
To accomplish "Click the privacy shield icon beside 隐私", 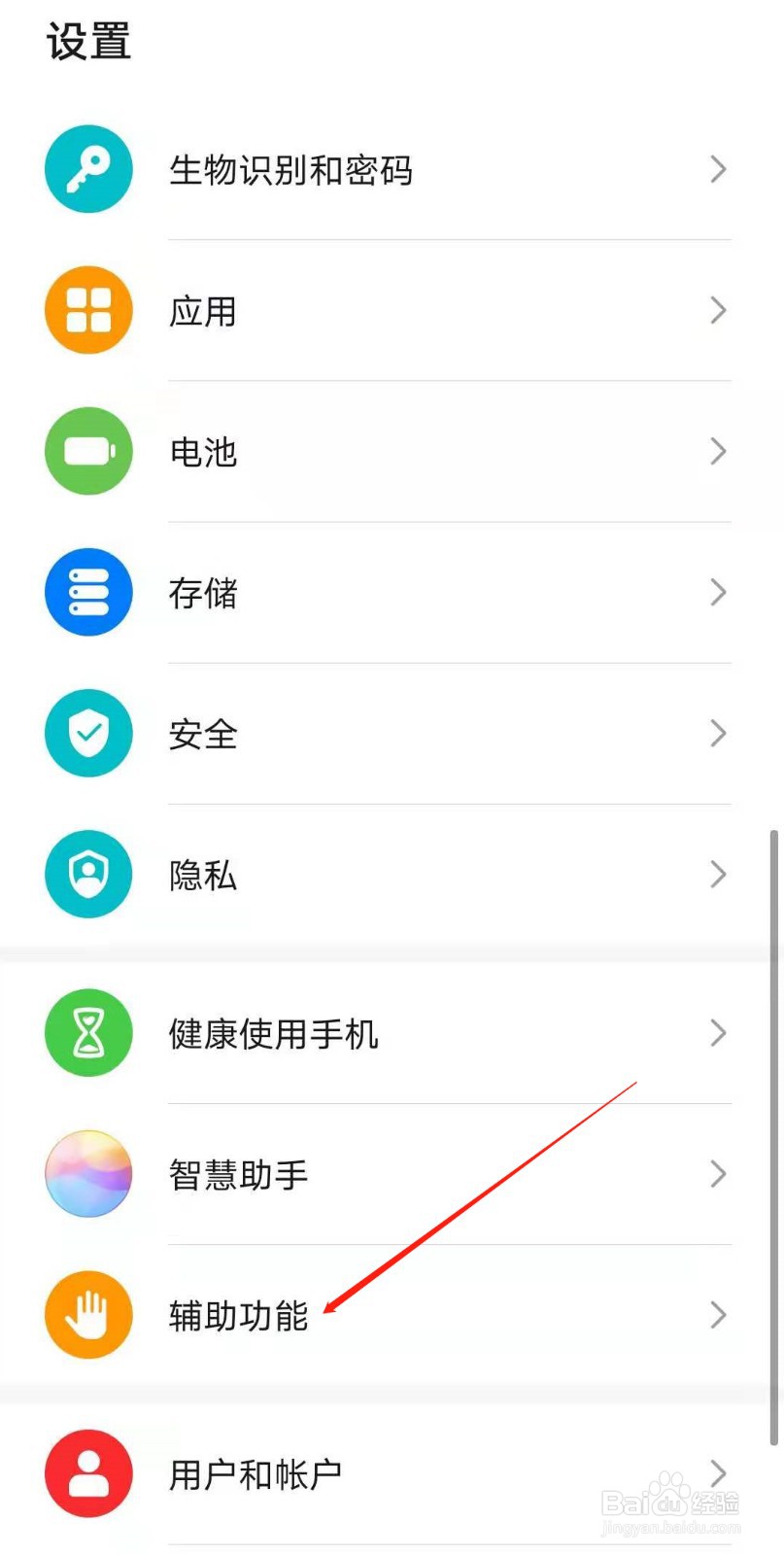I will pos(88,874).
